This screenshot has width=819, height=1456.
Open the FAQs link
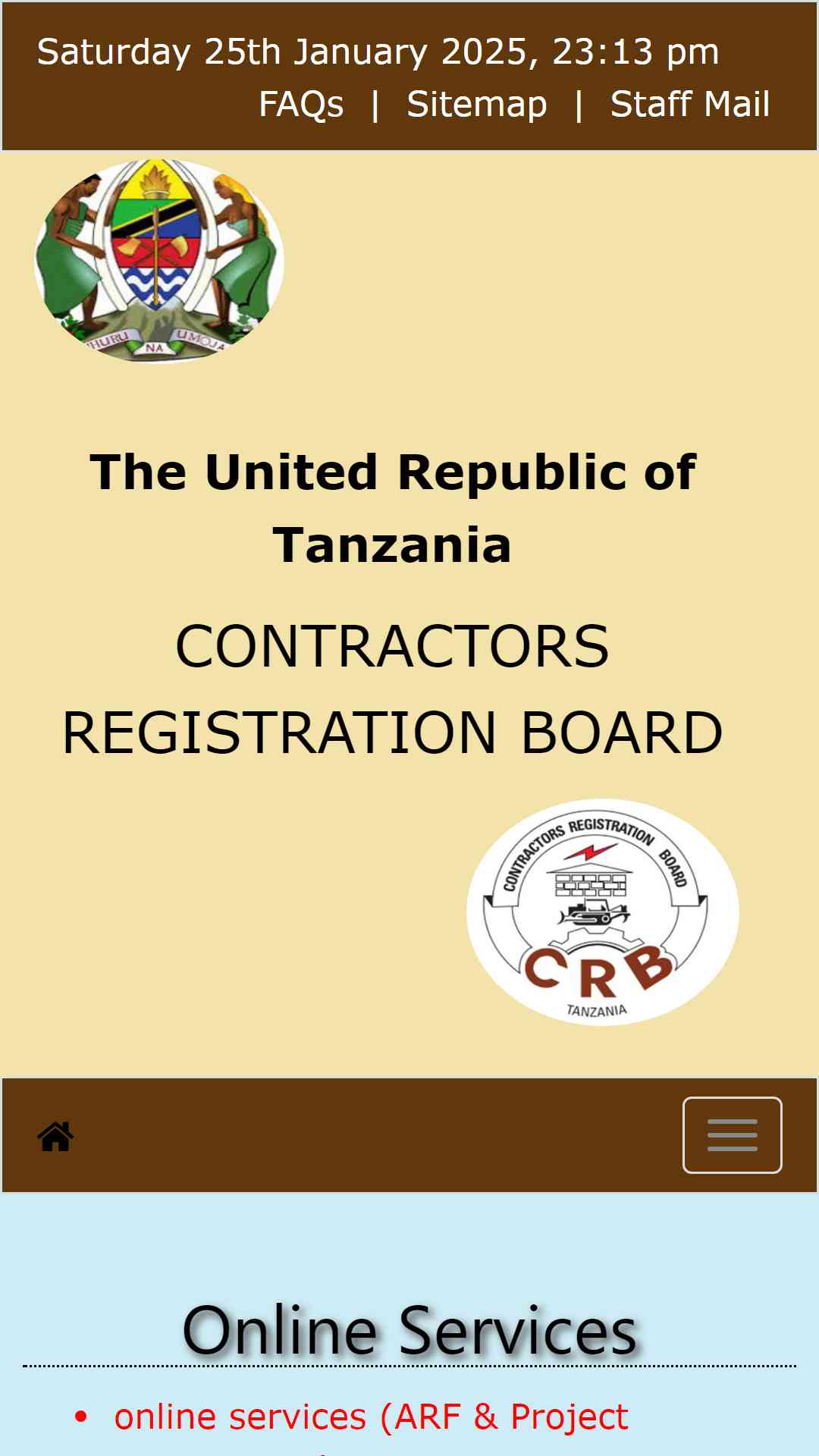tap(301, 105)
